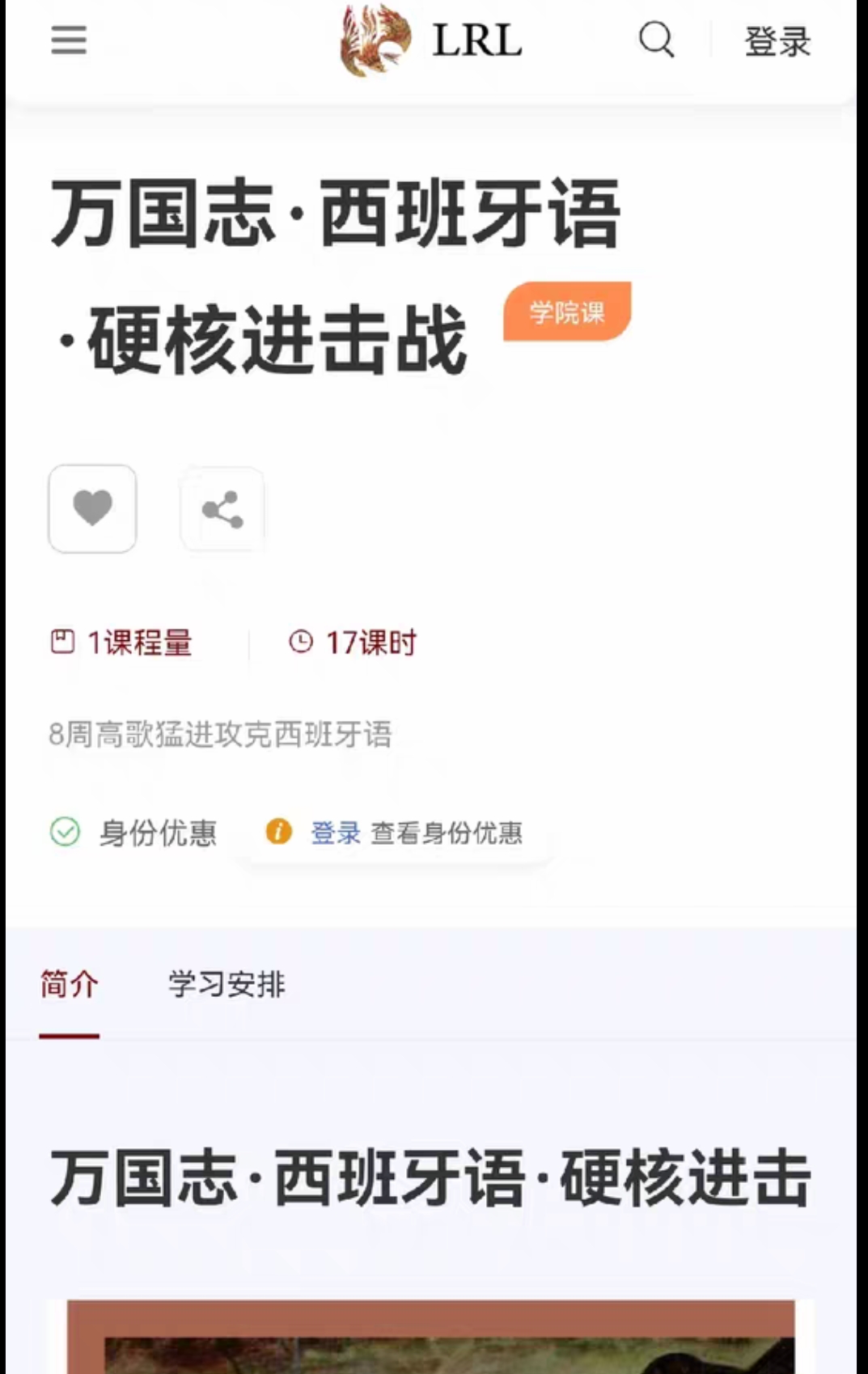The height and width of the screenshot is (1374, 868).
Task: Open the search magnifier icon
Action: 657,40
